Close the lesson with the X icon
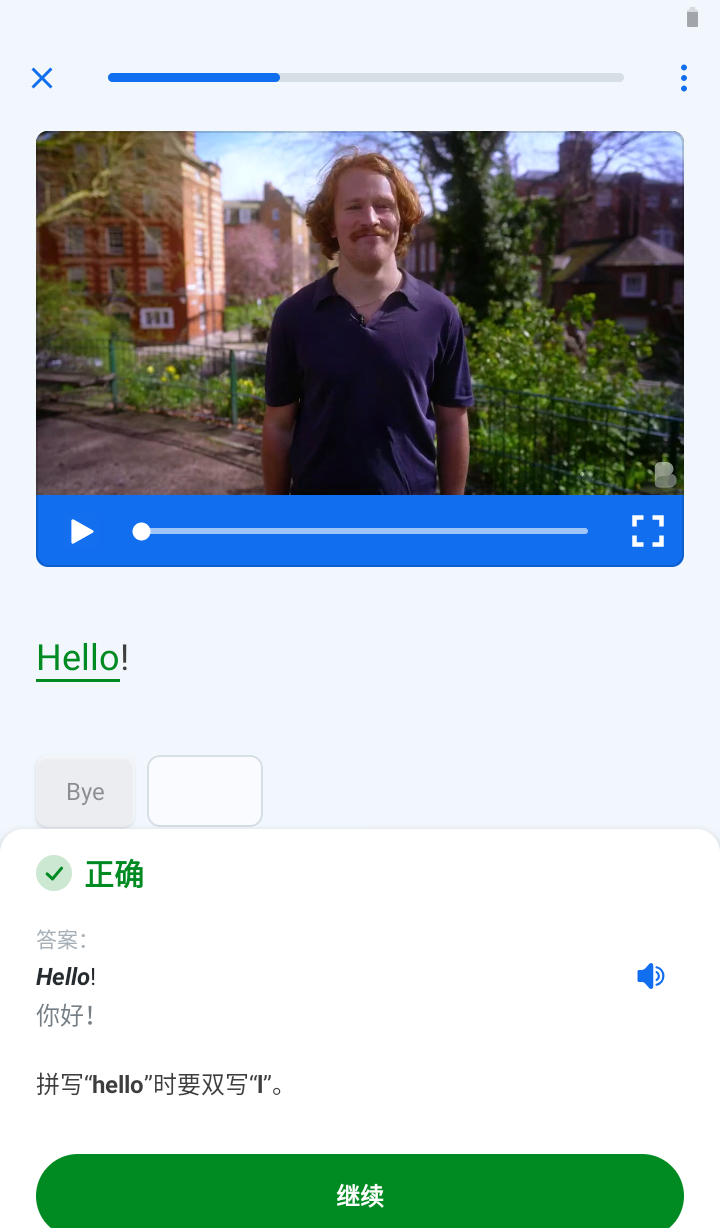The height and width of the screenshot is (1228, 720). [42, 78]
